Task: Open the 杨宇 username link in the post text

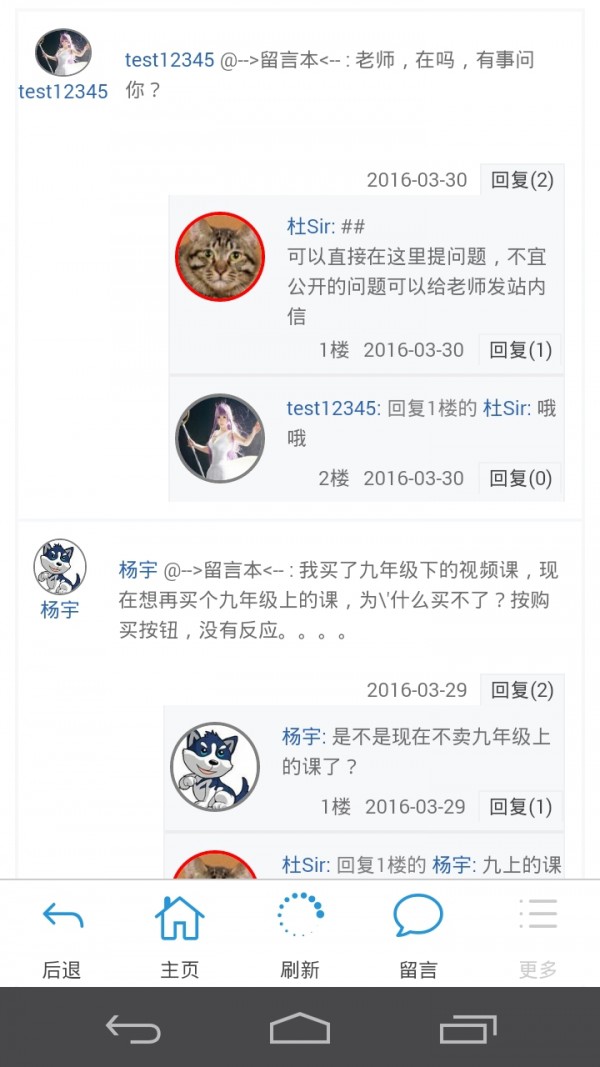Action: [x=137, y=571]
